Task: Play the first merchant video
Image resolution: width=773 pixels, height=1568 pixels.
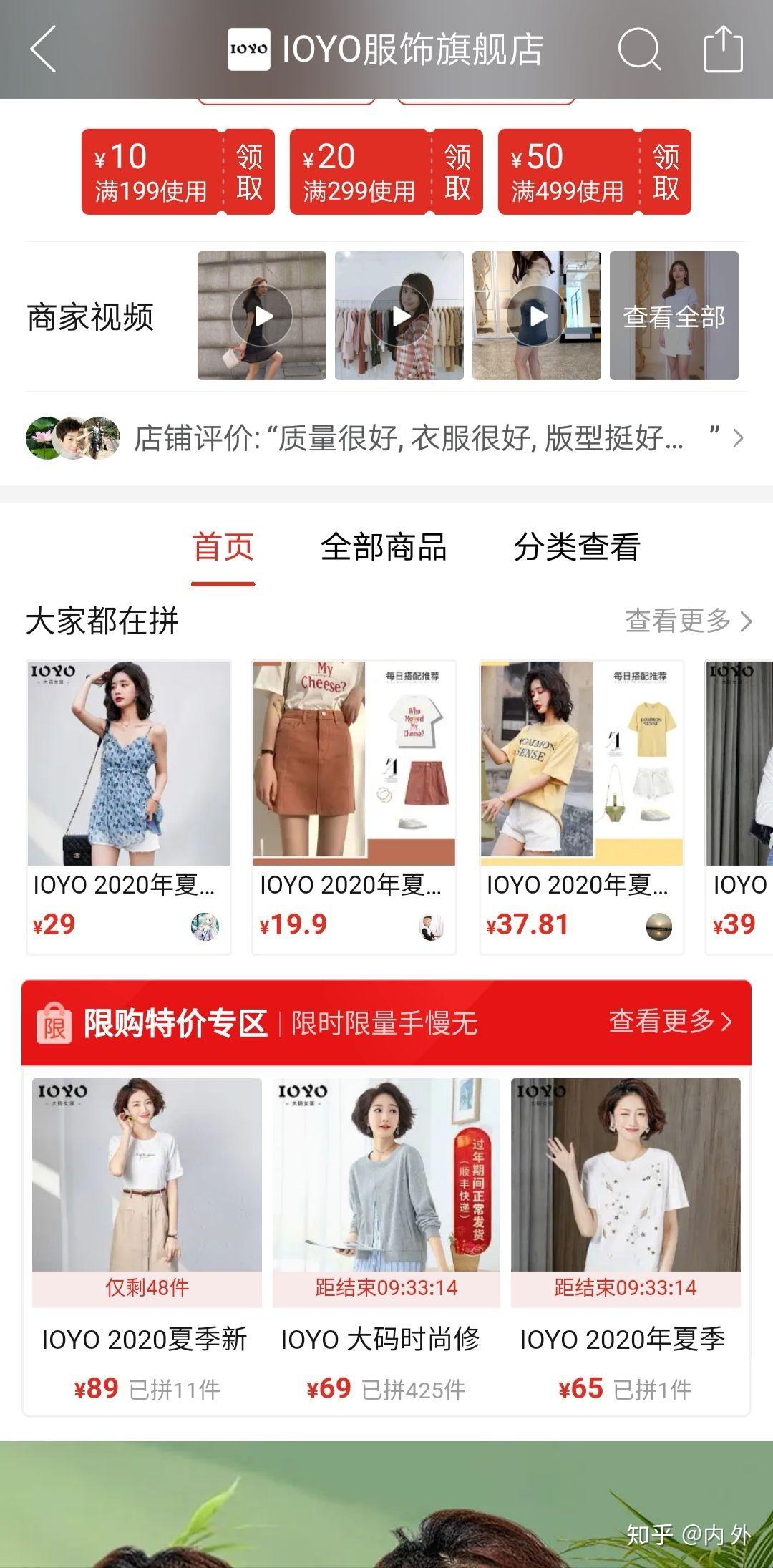Action: (262, 316)
